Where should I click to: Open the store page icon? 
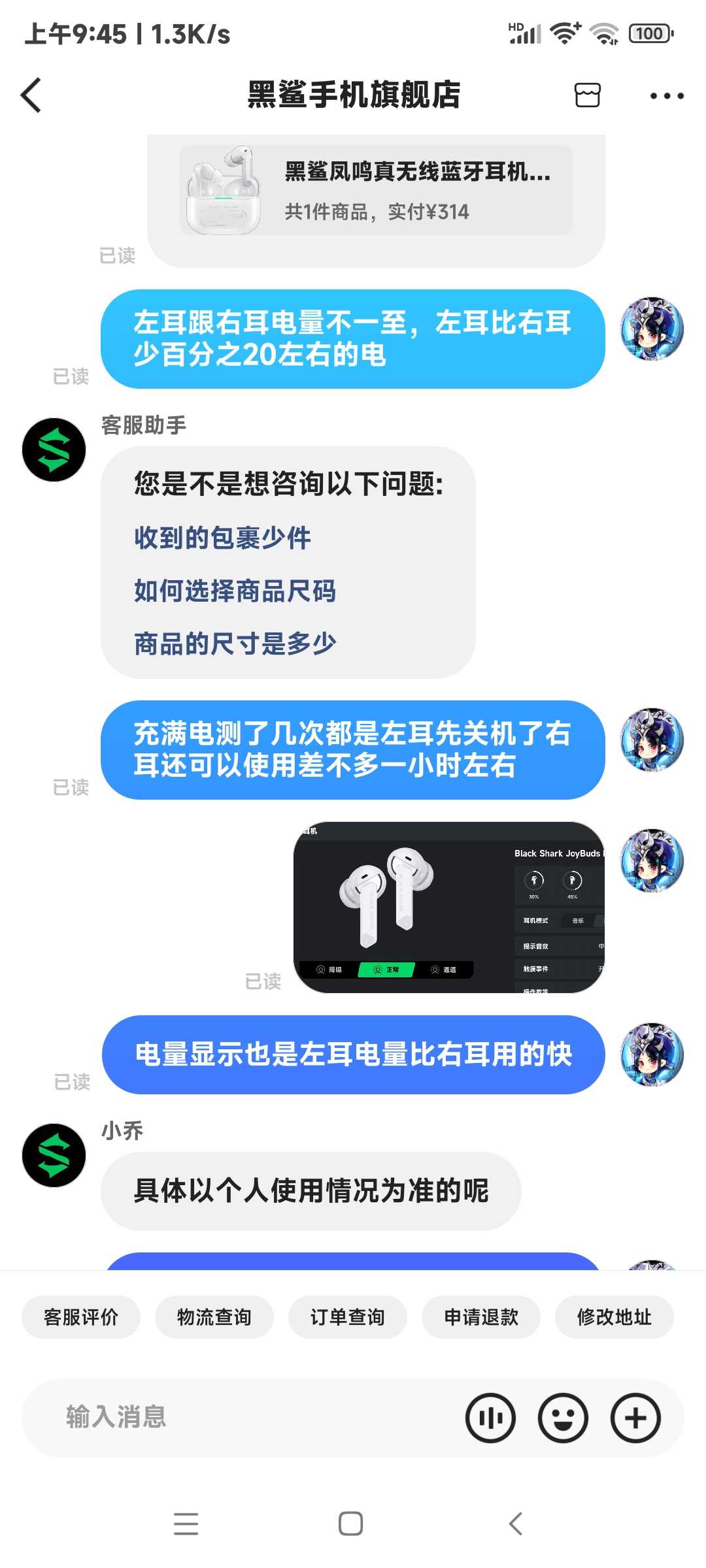587,95
